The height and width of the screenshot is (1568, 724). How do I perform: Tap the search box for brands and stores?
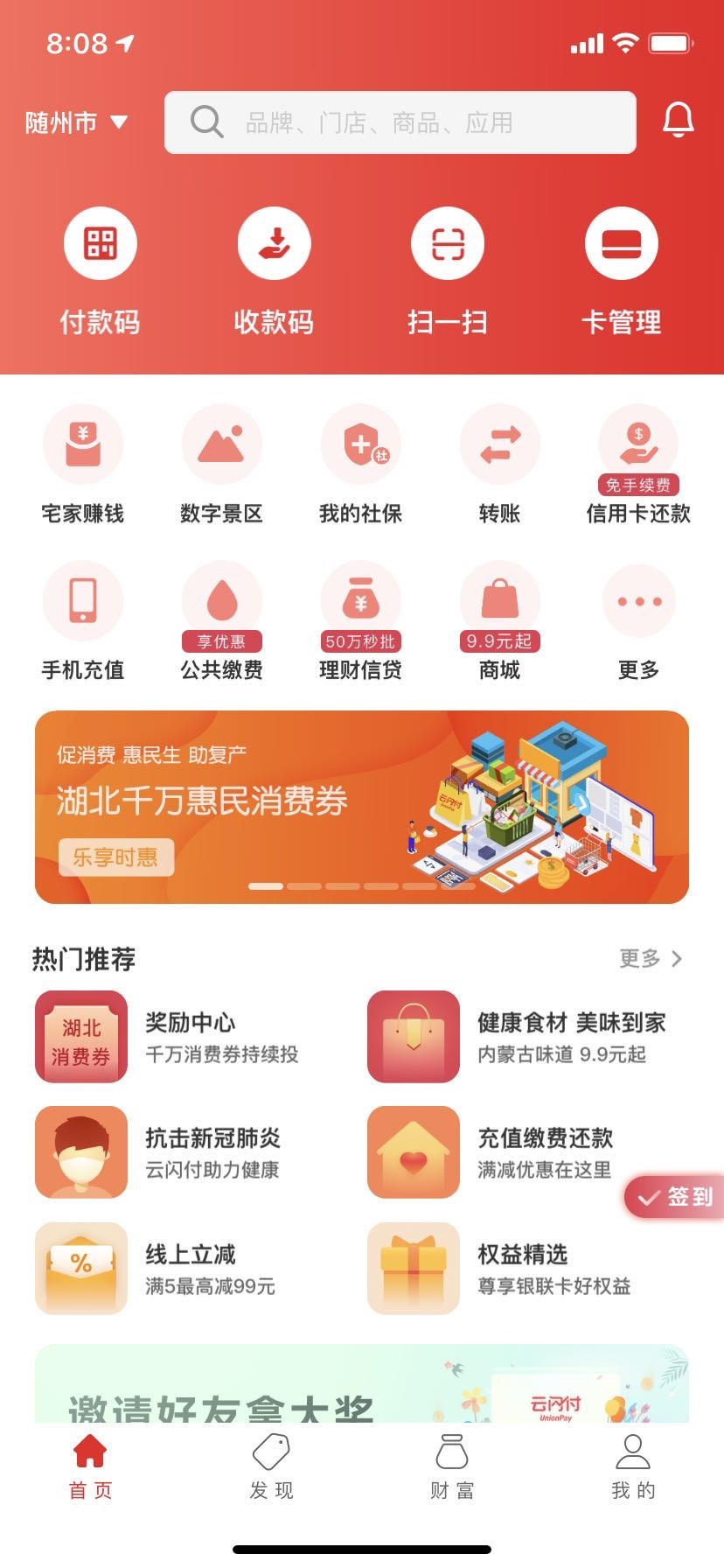point(400,122)
